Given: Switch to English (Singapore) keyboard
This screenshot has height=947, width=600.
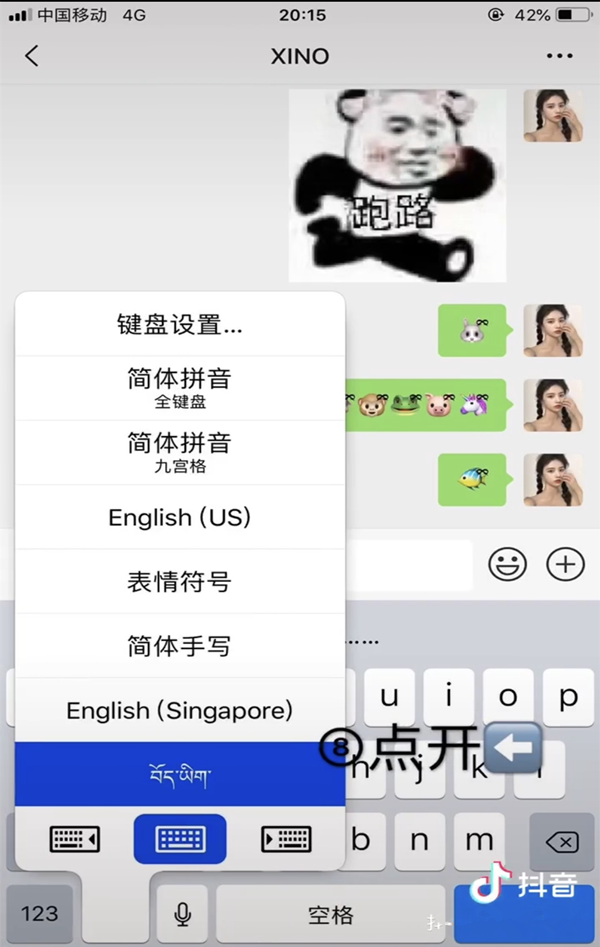Looking at the screenshot, I should point(180,710).
